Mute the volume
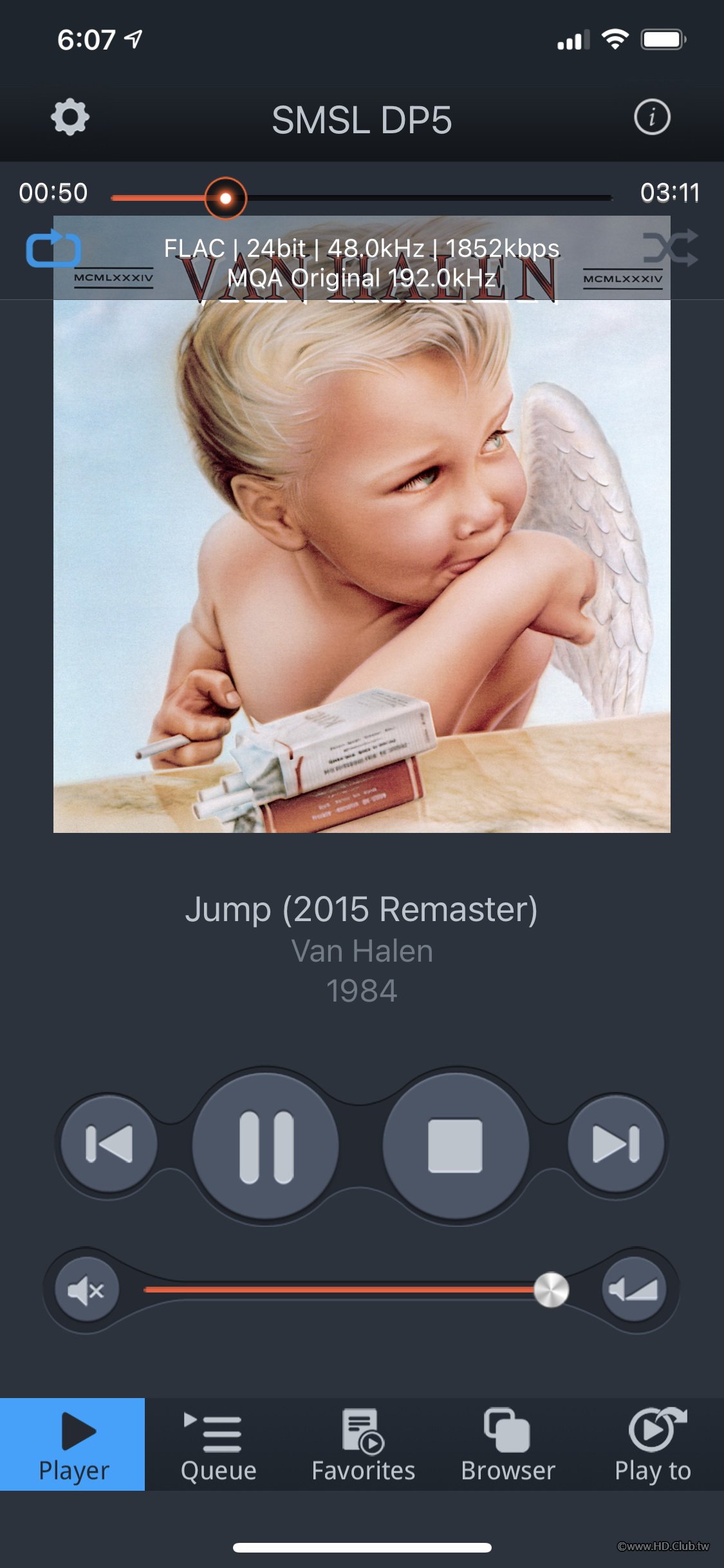This screenshot has width=724, height=1568. tap(87, 1290)
